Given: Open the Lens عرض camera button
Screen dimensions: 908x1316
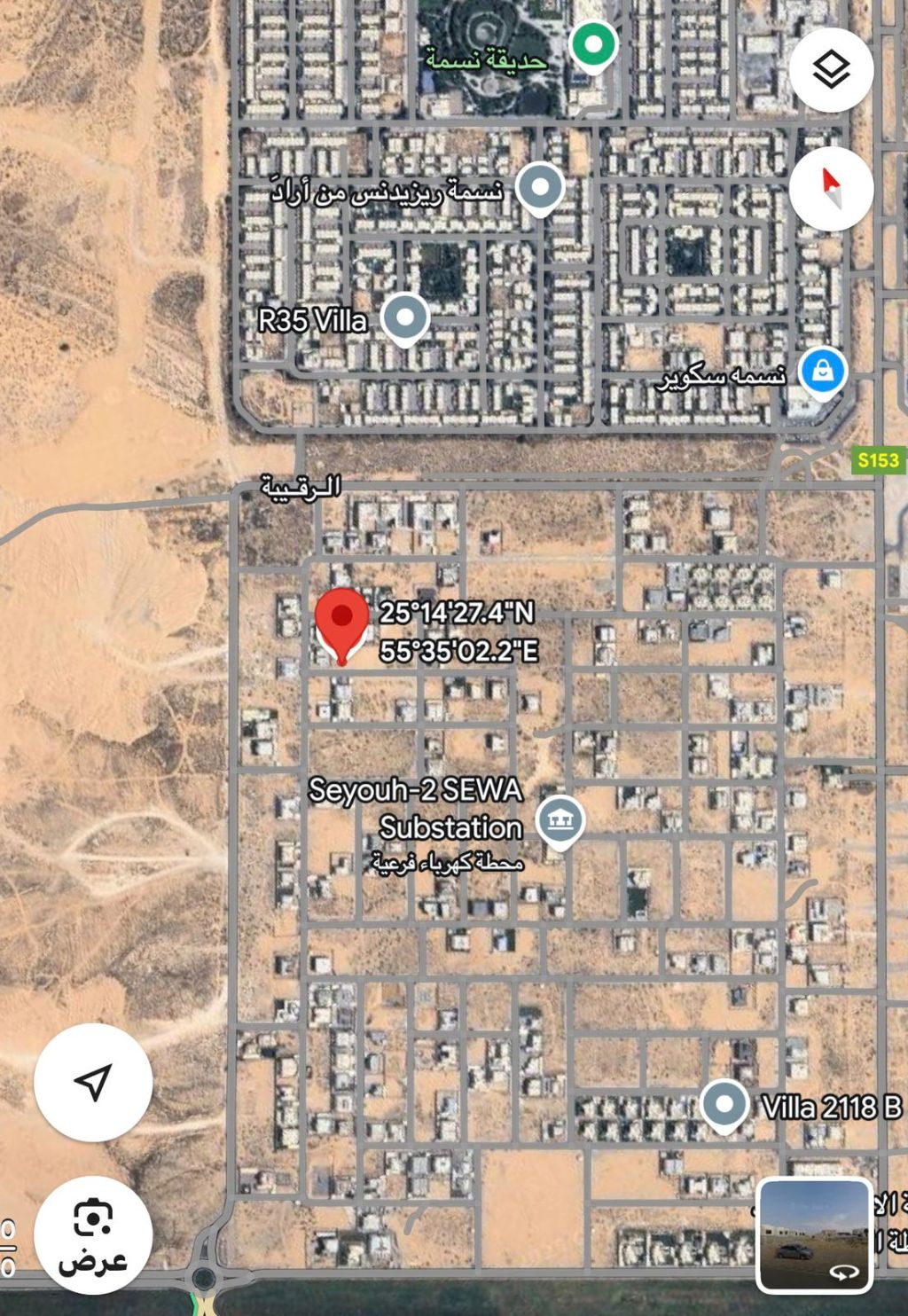Looking at the screenshot, I should (x=93, y=1236).
